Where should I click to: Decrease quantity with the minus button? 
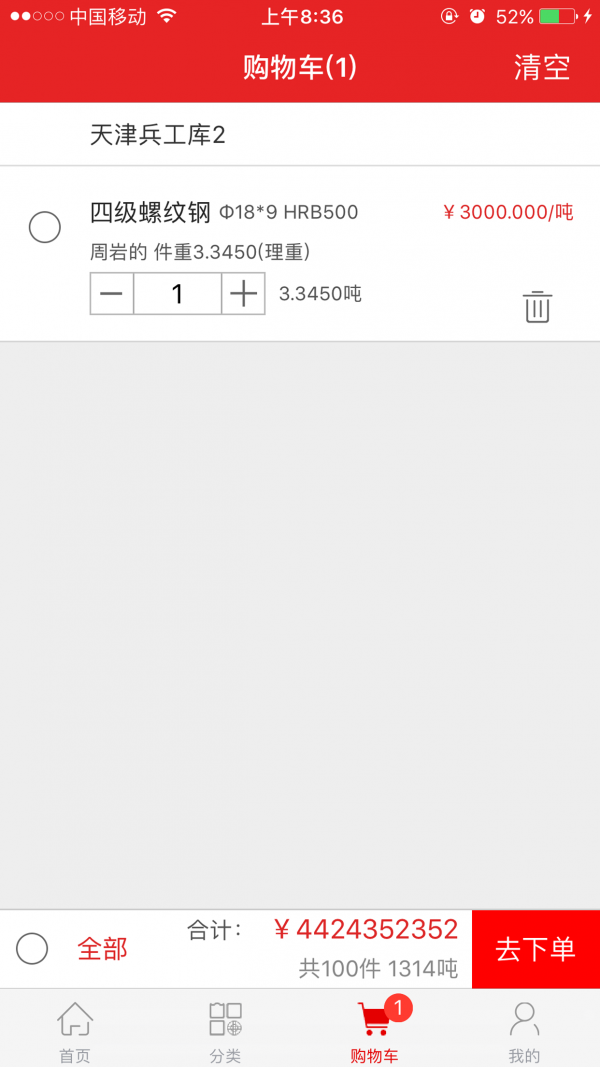112,294
